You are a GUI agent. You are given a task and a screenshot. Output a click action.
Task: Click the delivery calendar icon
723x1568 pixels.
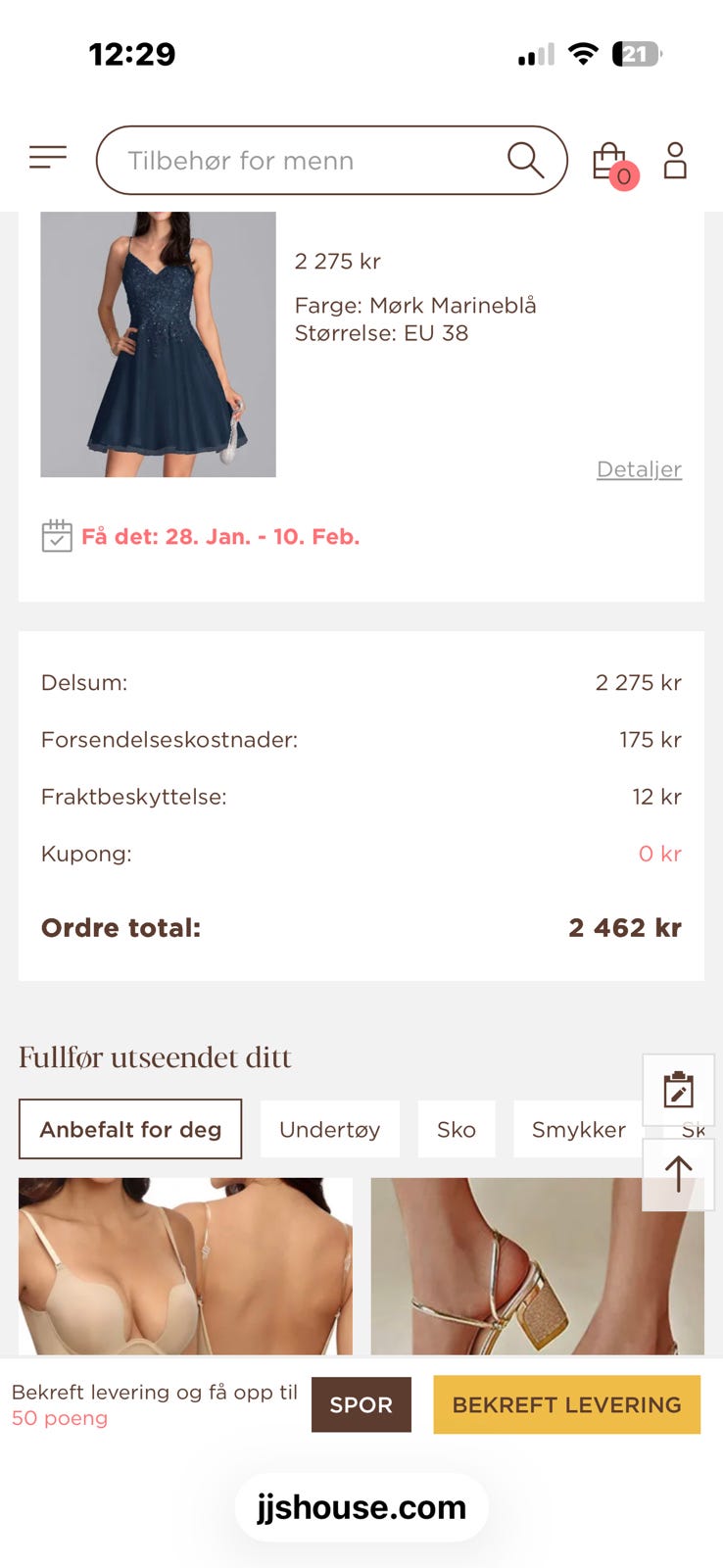(57, 536)
